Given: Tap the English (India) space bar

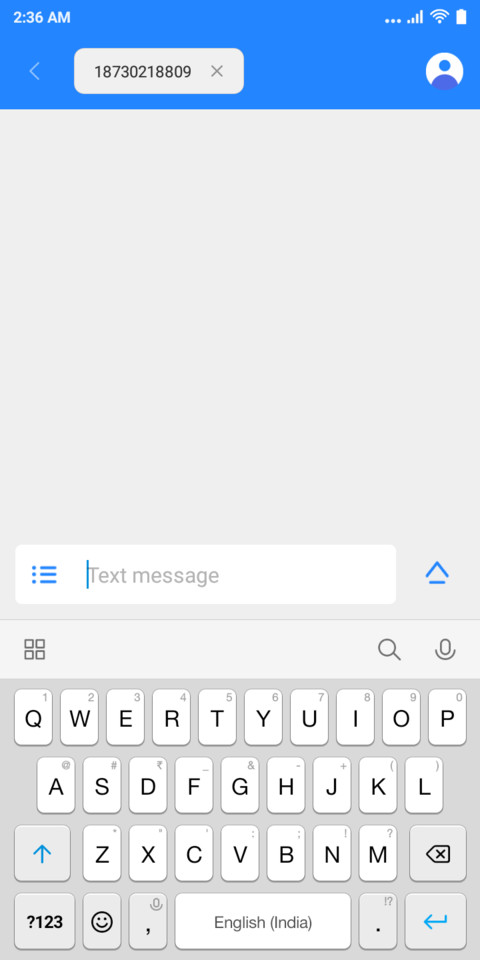Looking at the screenshot, I should [263, 921].
